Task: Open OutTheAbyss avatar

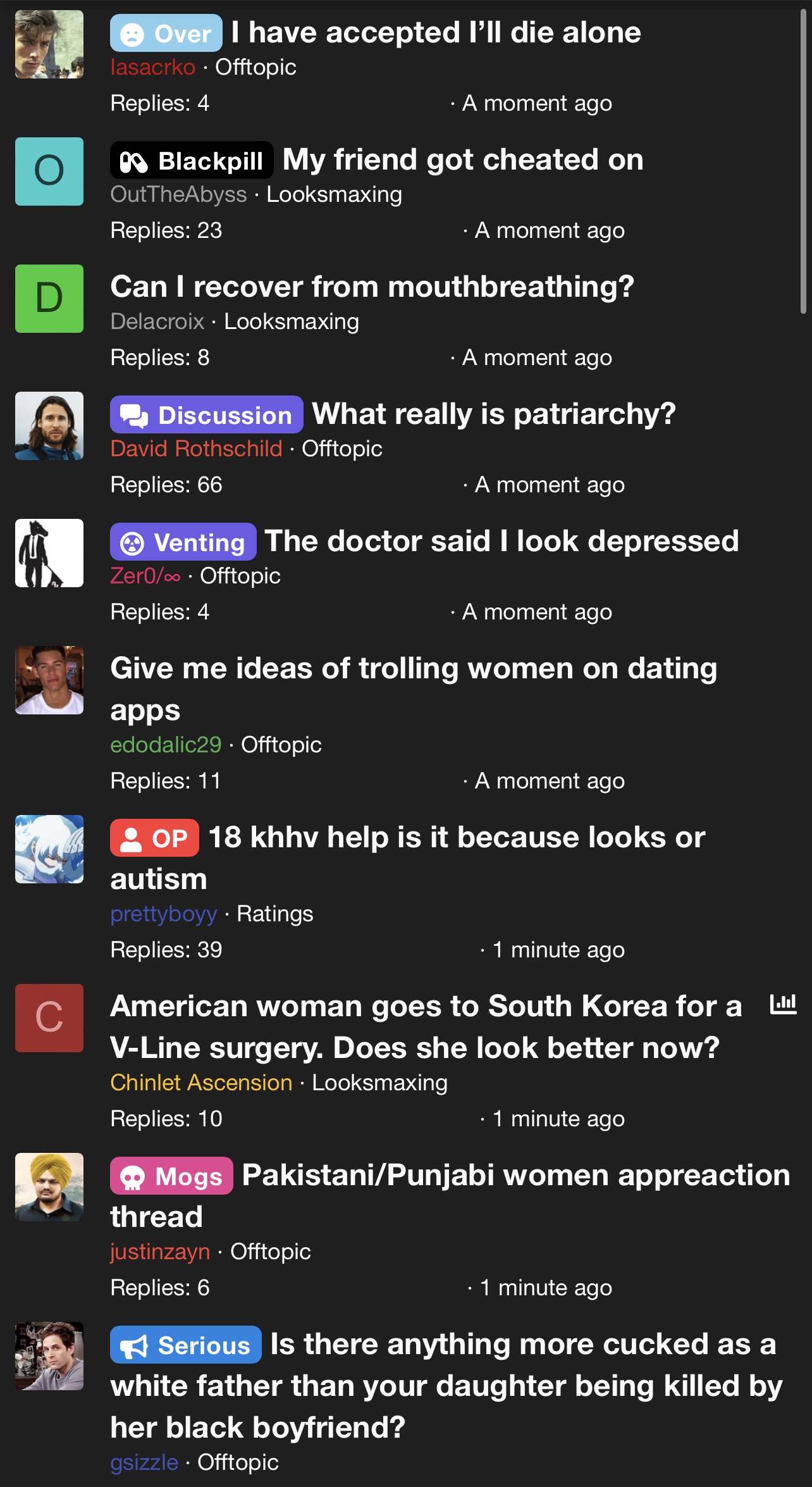Action: (49, 171)
